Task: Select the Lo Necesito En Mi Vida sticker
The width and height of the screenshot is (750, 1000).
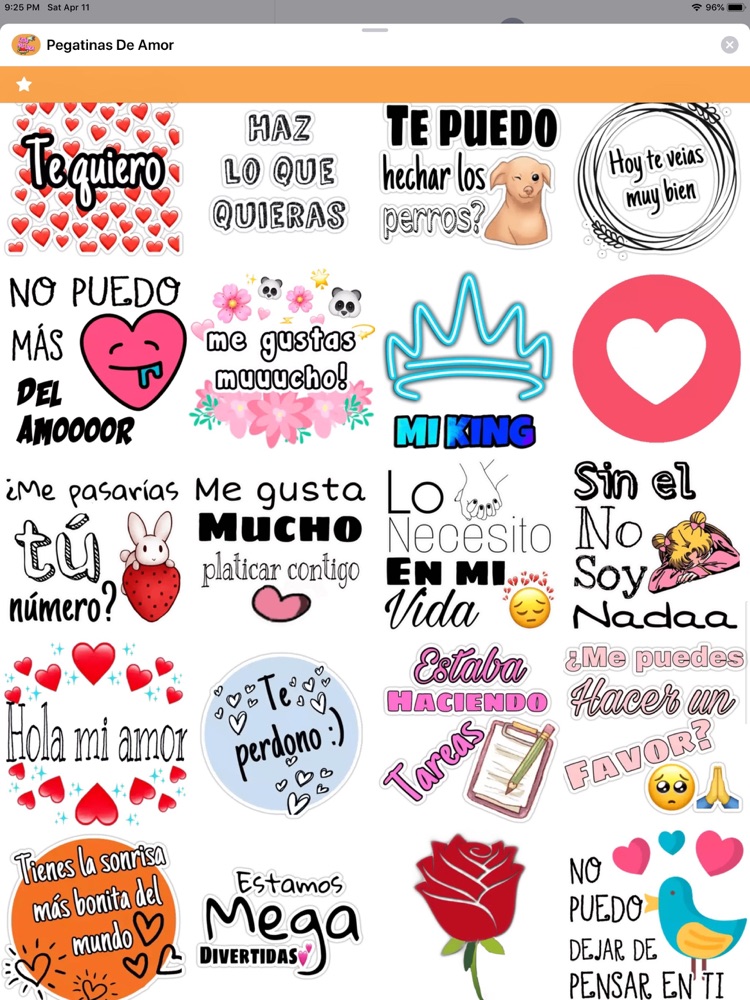Action: tap(468, 545)
